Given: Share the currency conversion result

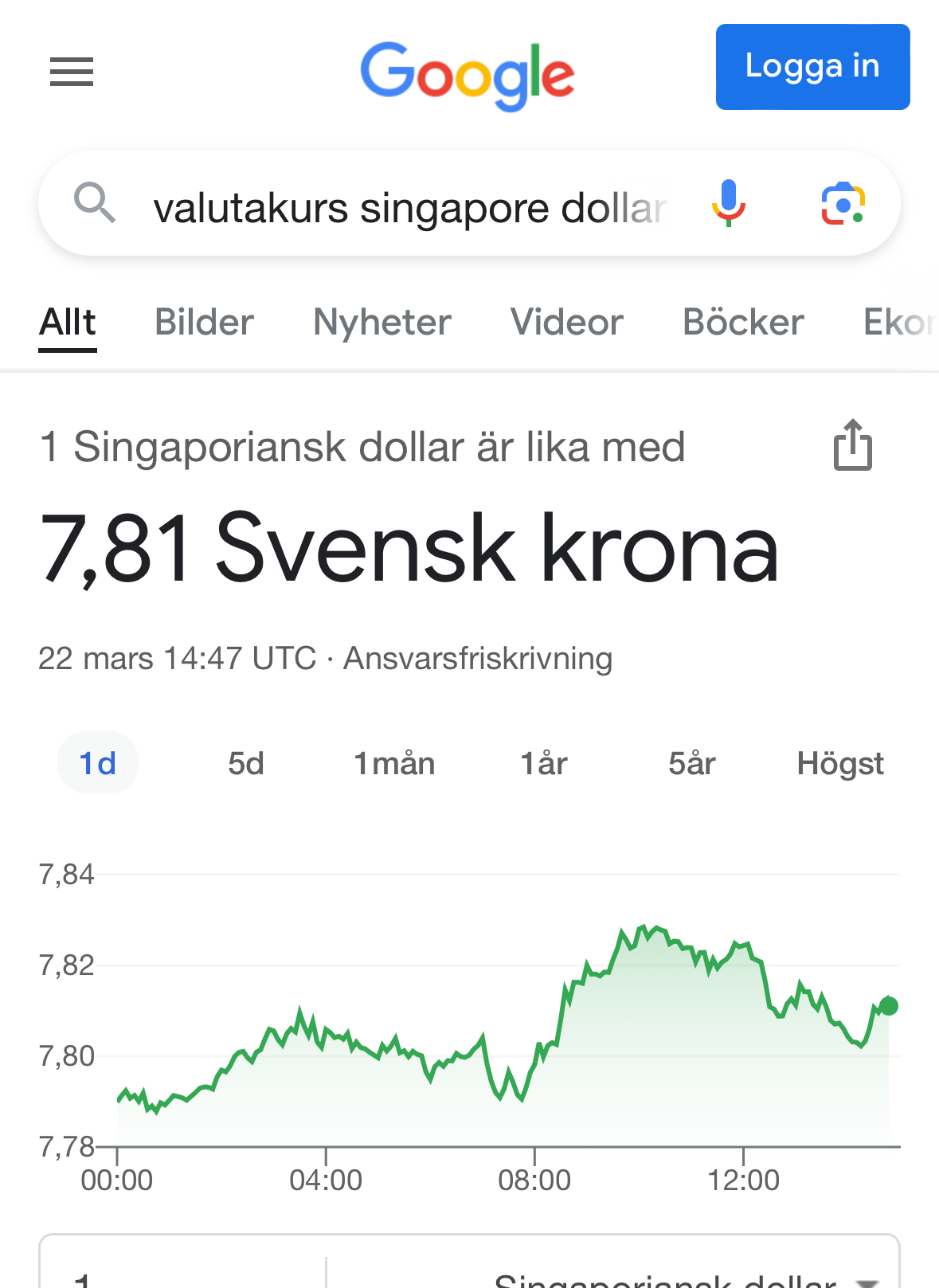Looking at the screenshot, I should (x=853, y=445).
